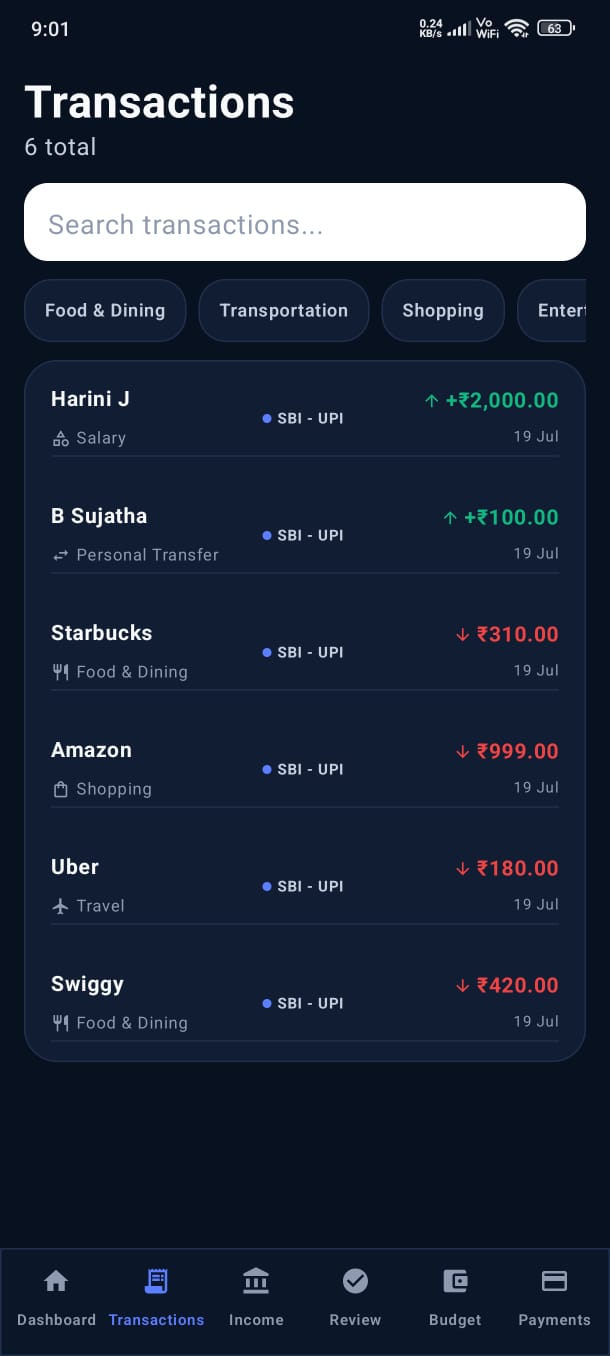Screen dimensions: 610x1356
Task: Open the Review tab
Action: click(x=355, y=1297)
